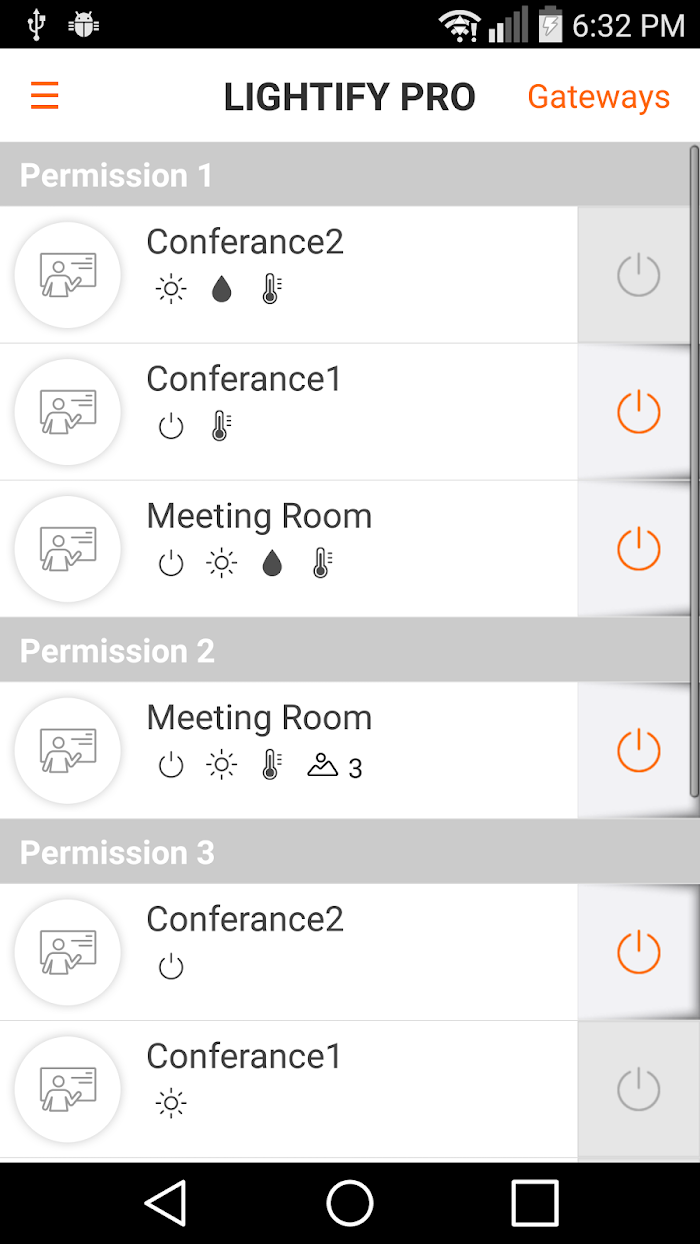This screenshot has height=1244, width=700.
Task: Open the hamburger menu
Action: click(x=45, y=96)
